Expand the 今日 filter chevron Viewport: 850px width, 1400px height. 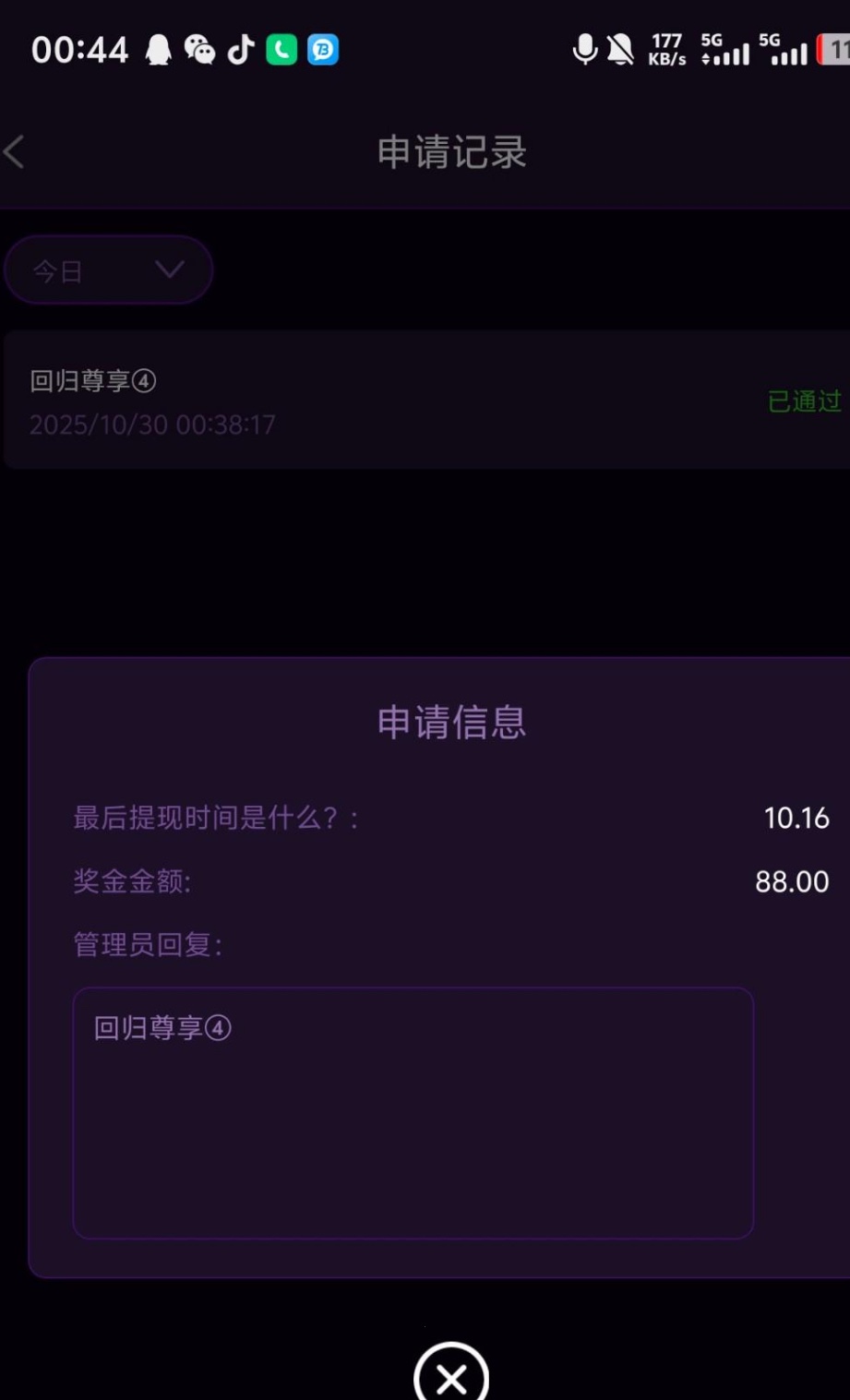click(x=169, y=270)
